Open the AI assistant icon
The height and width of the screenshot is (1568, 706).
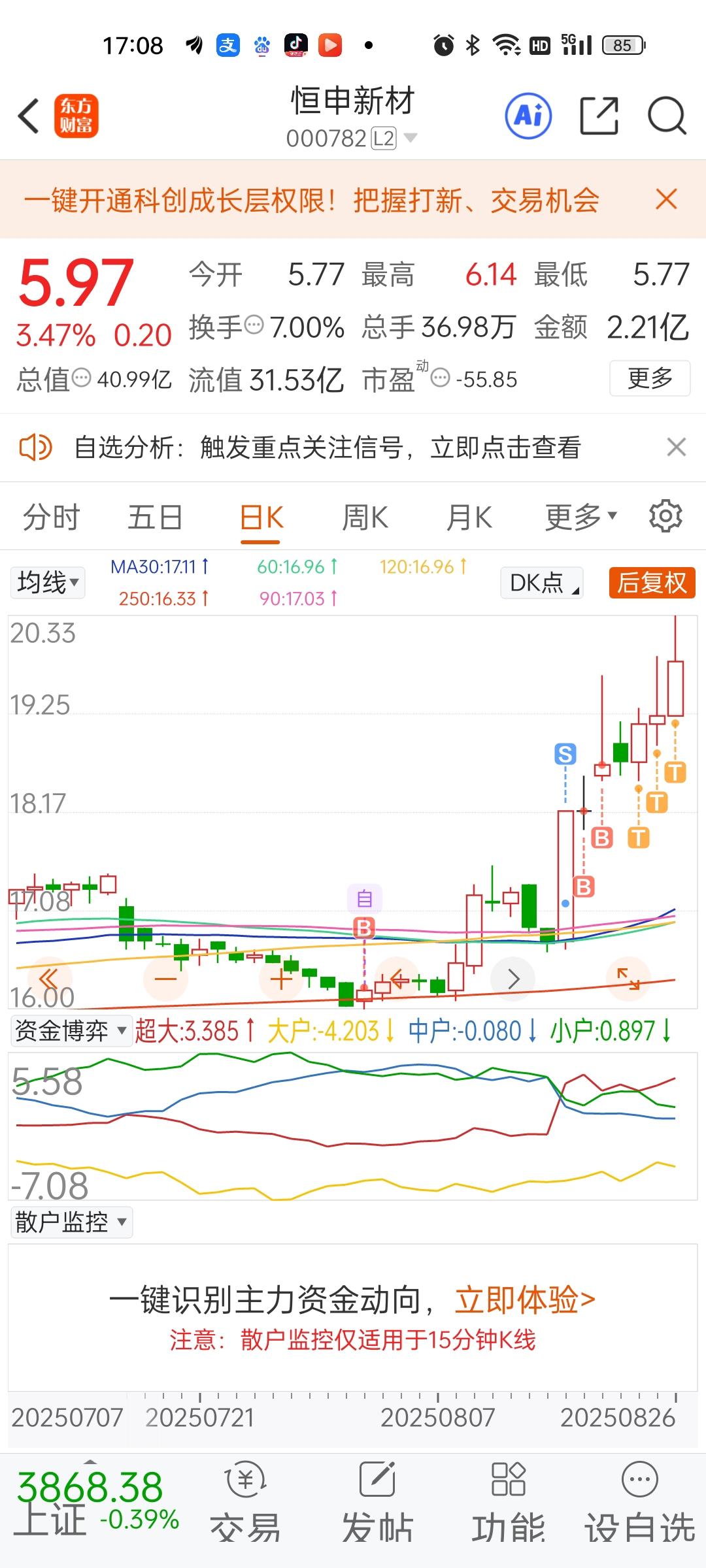528,116
